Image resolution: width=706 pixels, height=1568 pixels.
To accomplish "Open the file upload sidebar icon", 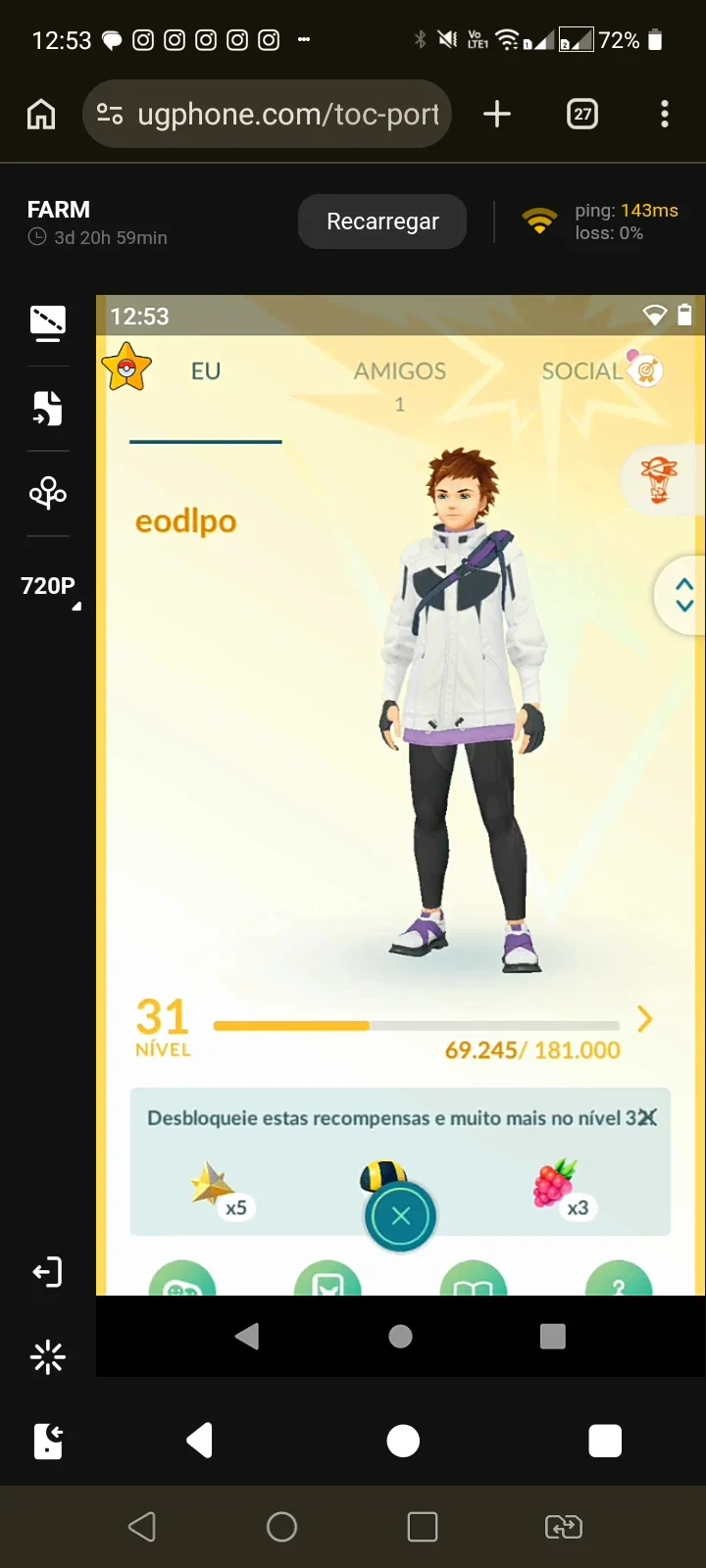I will point(47,408).
